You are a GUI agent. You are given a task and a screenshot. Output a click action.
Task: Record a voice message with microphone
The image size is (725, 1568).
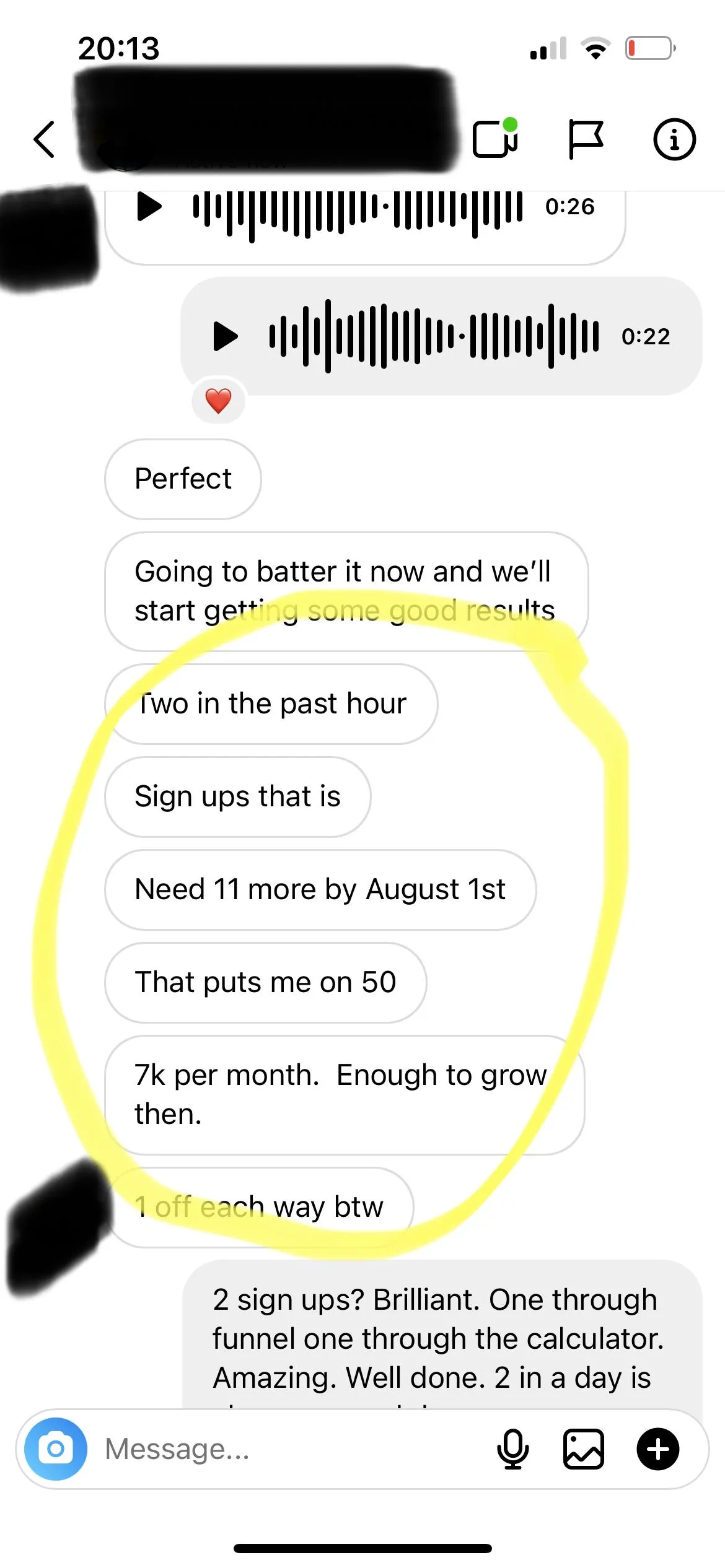(513, 1449)
